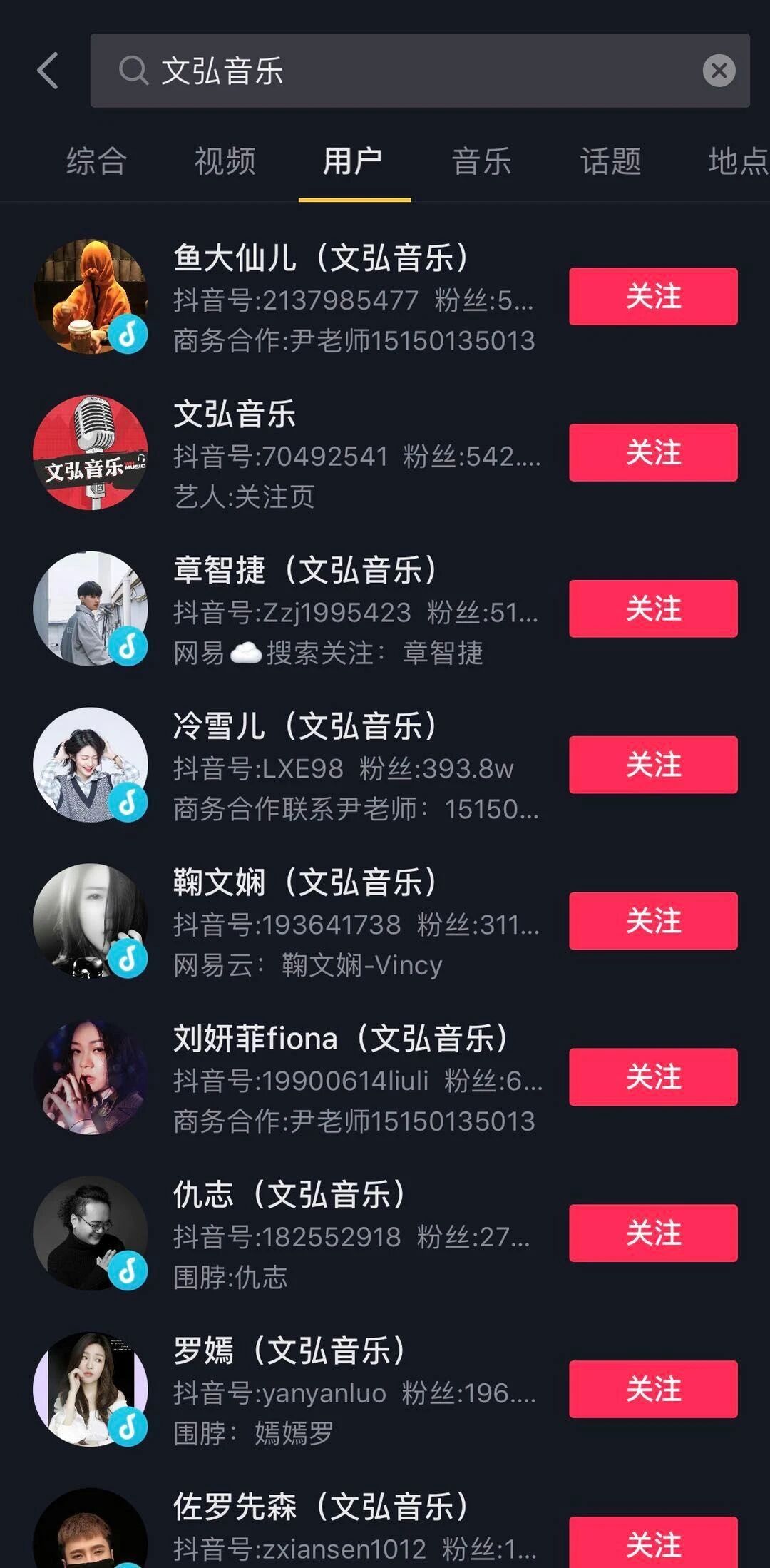Viewport: 770px width, 1568px height.
Task: Clear the search text with the X icon
Action: coord(720,71)
